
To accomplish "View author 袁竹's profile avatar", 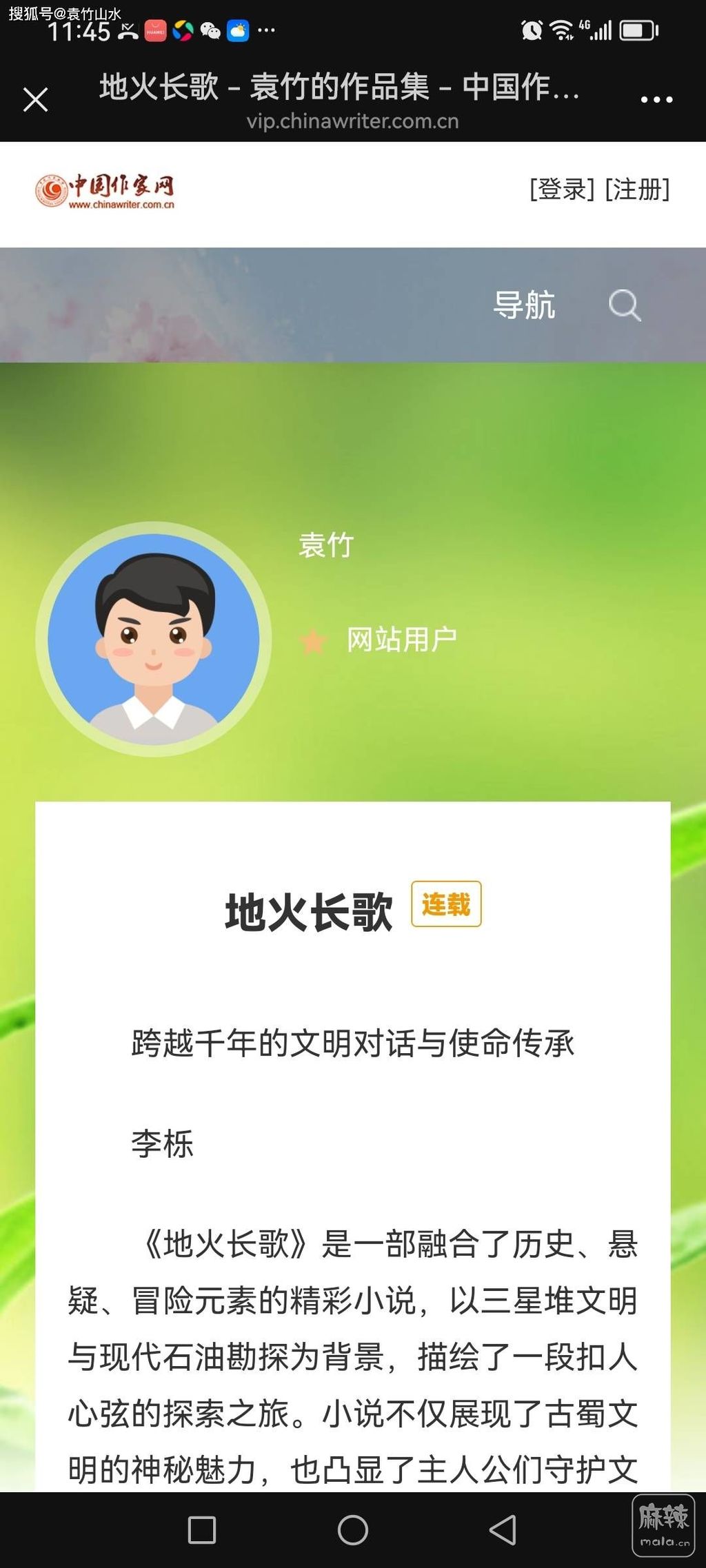I will (x=153, y=639).
